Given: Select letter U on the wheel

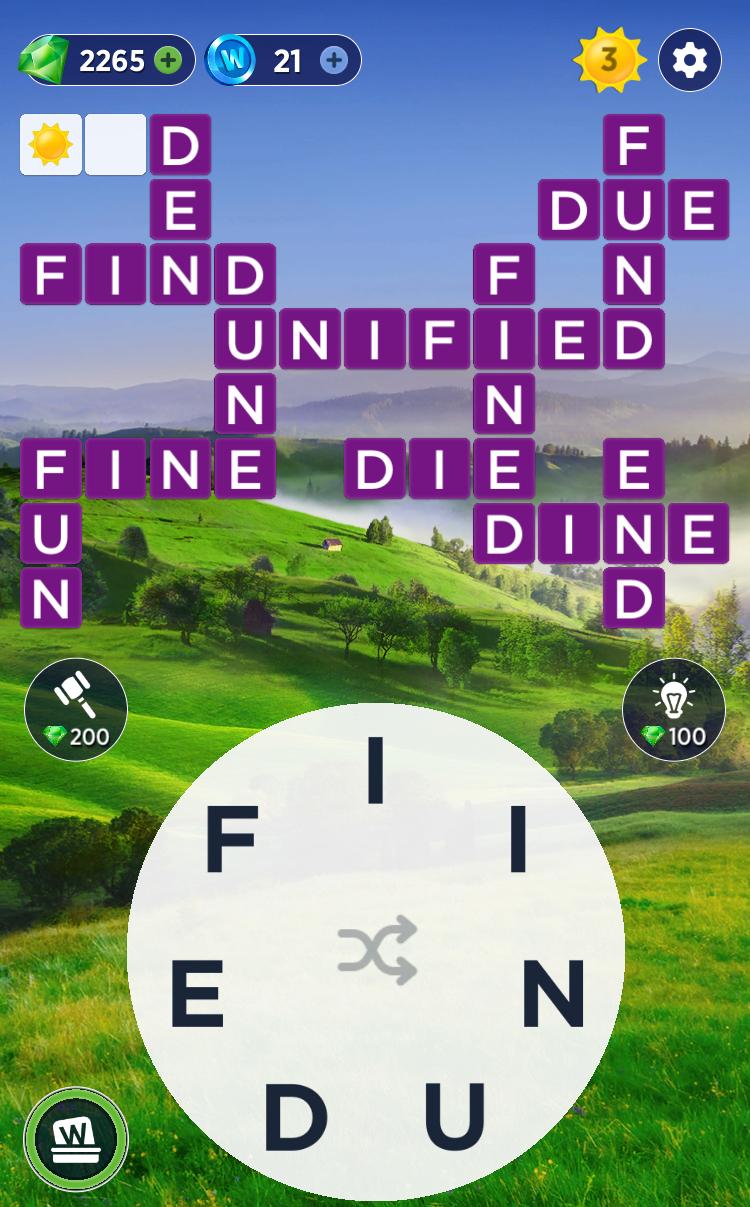Looking at the screenshot, I should (455, 1116).
